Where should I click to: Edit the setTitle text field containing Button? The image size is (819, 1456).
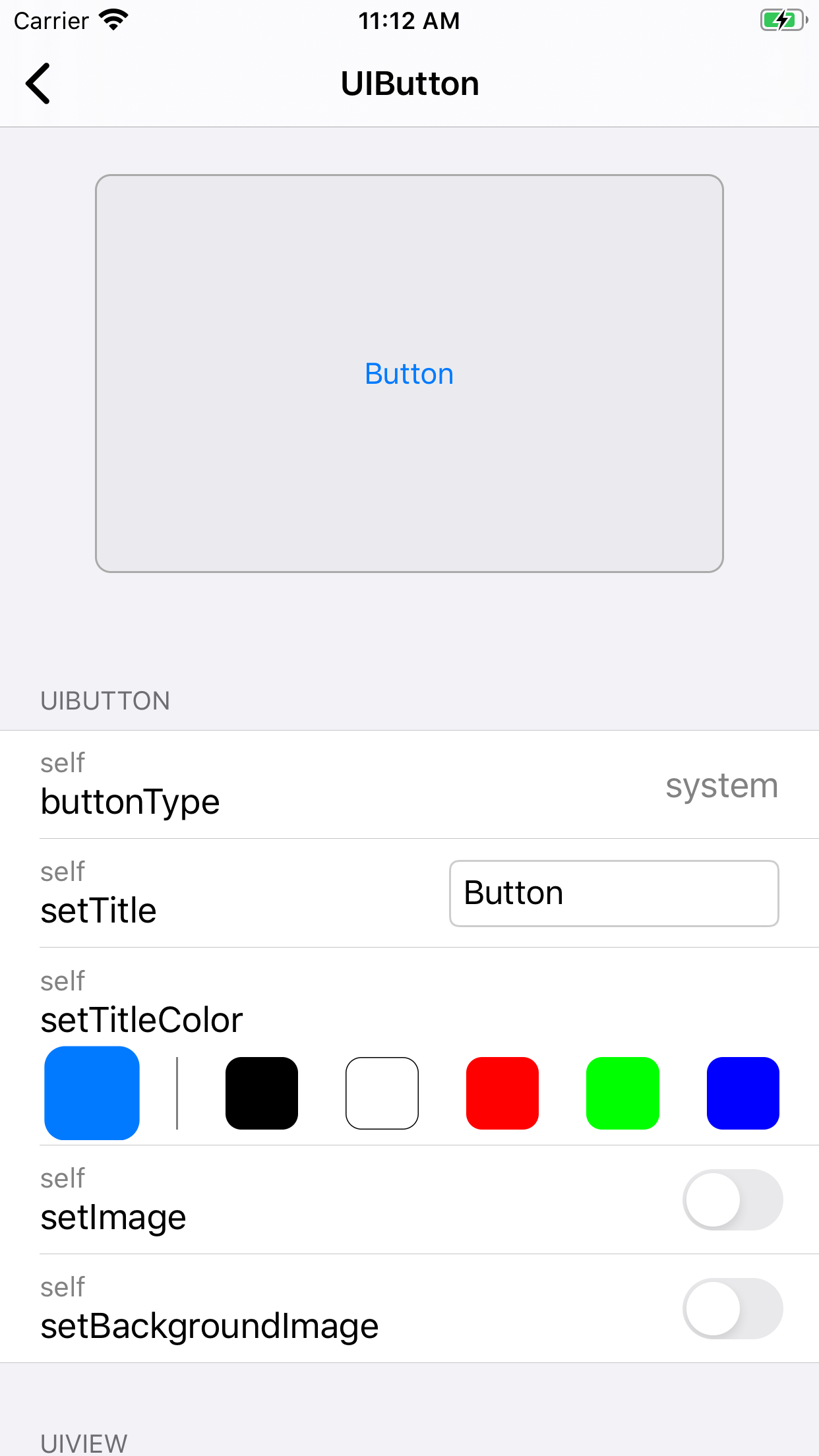(613, 894)
